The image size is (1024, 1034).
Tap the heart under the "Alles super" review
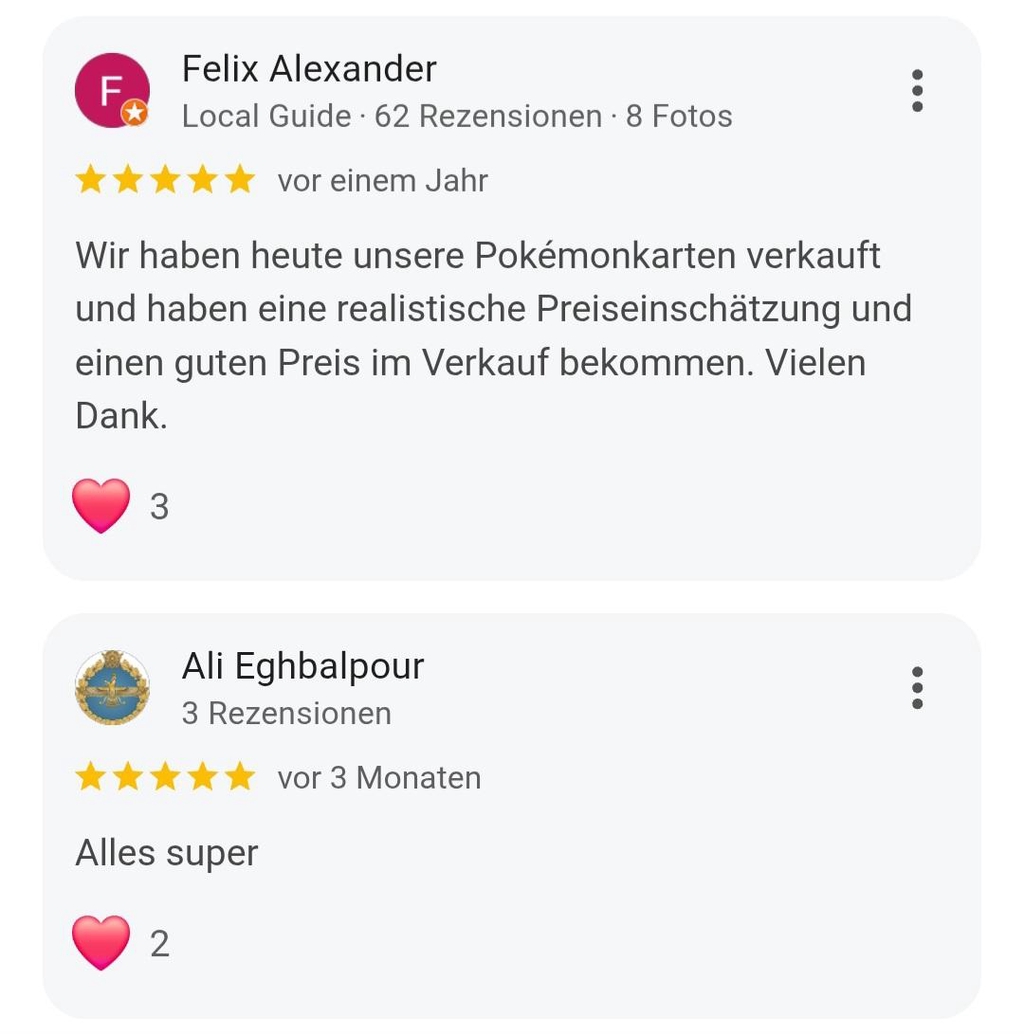(x=102, y=942)
